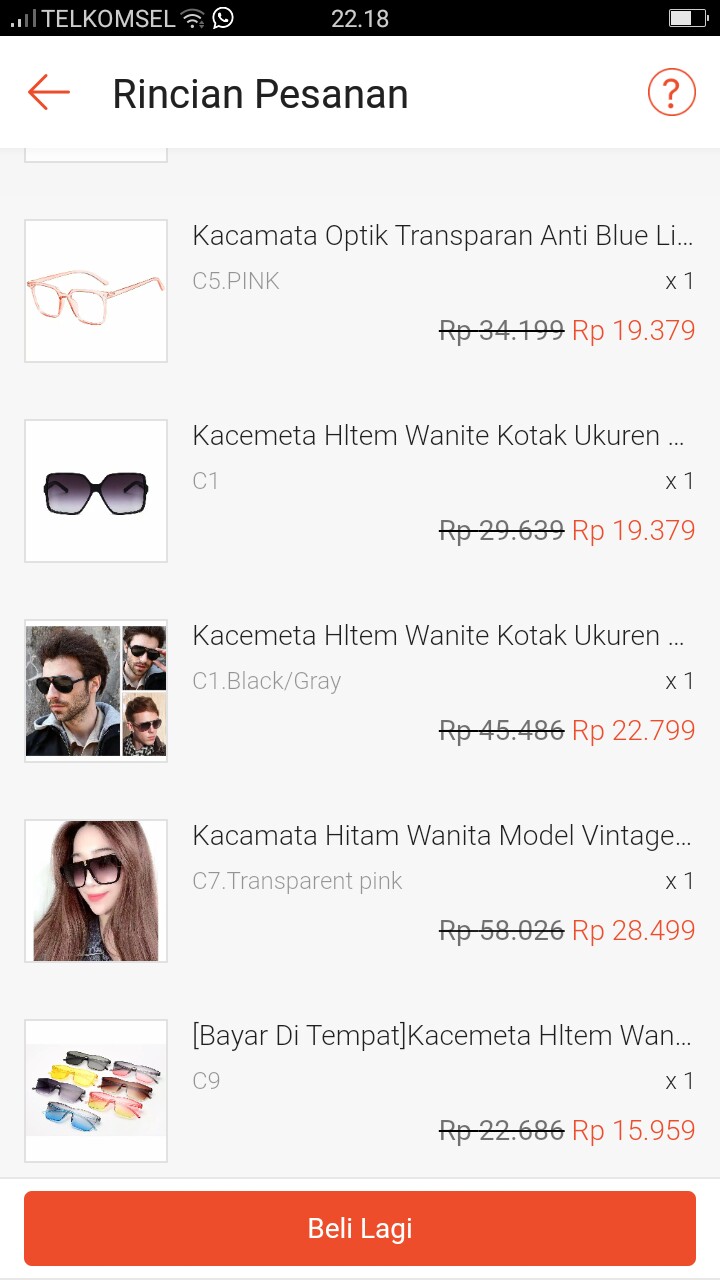Tap the discounted price Rp 28.499
The height and width of the screenshot is (1280, 720).
click(631, 930)
